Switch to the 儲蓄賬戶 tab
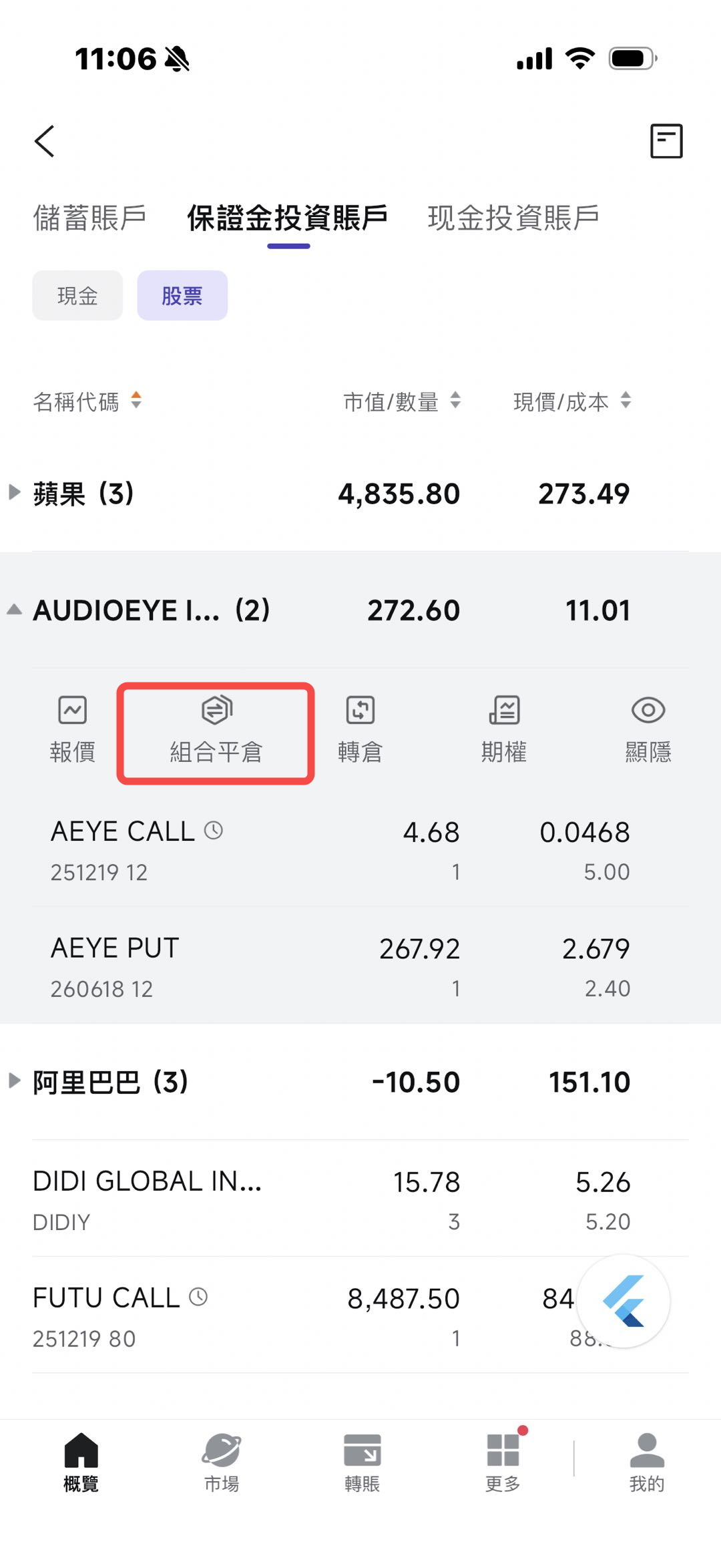This screenshot has height=1568, width=721. 89,218
